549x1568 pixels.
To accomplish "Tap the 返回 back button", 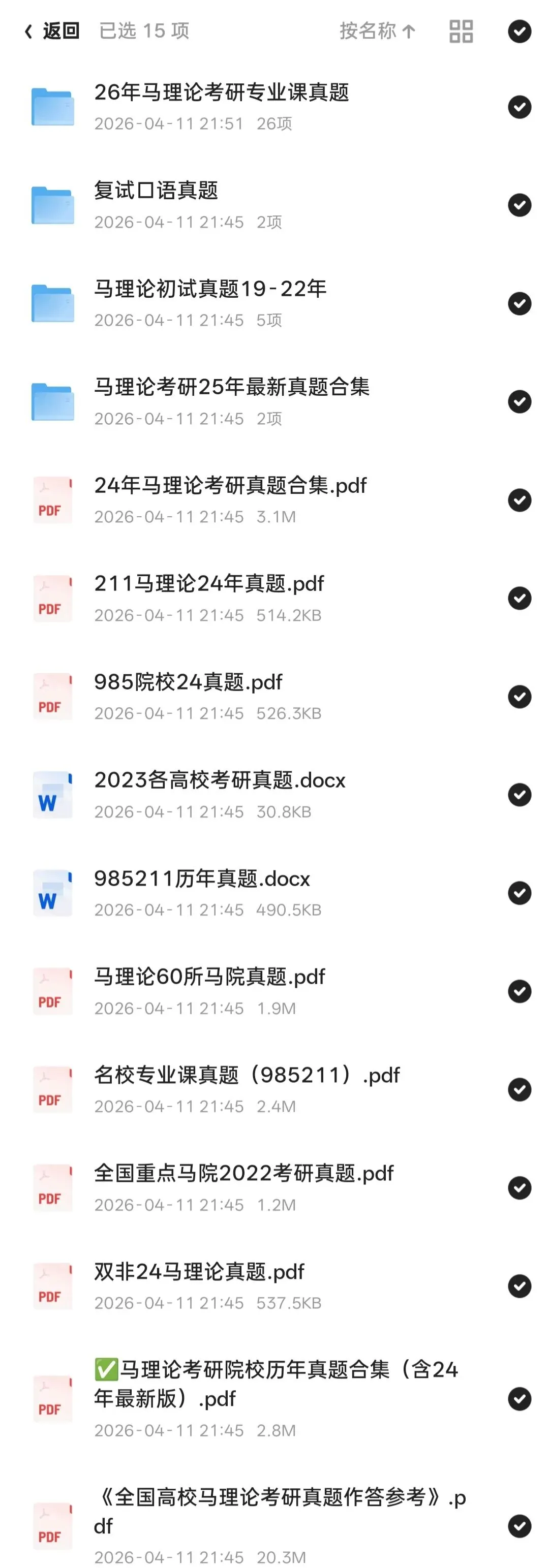I will click(52, 30).
